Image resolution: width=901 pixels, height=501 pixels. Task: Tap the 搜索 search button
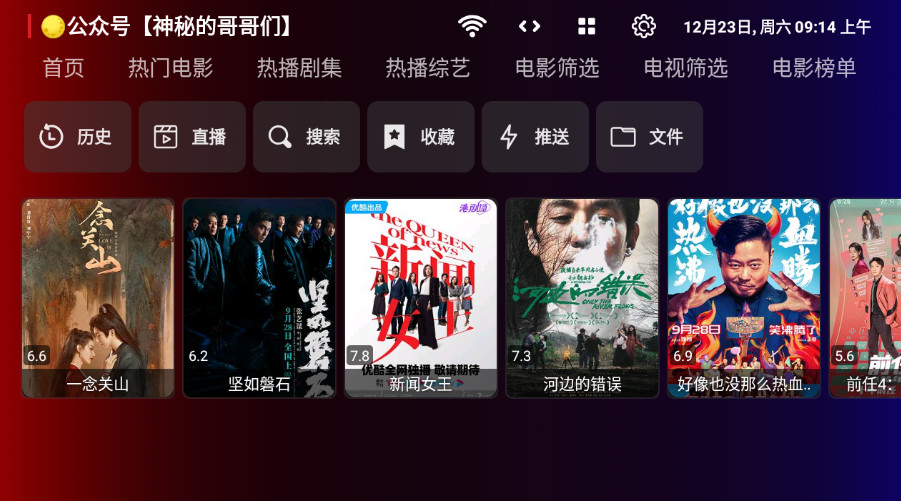coord(306,137)
